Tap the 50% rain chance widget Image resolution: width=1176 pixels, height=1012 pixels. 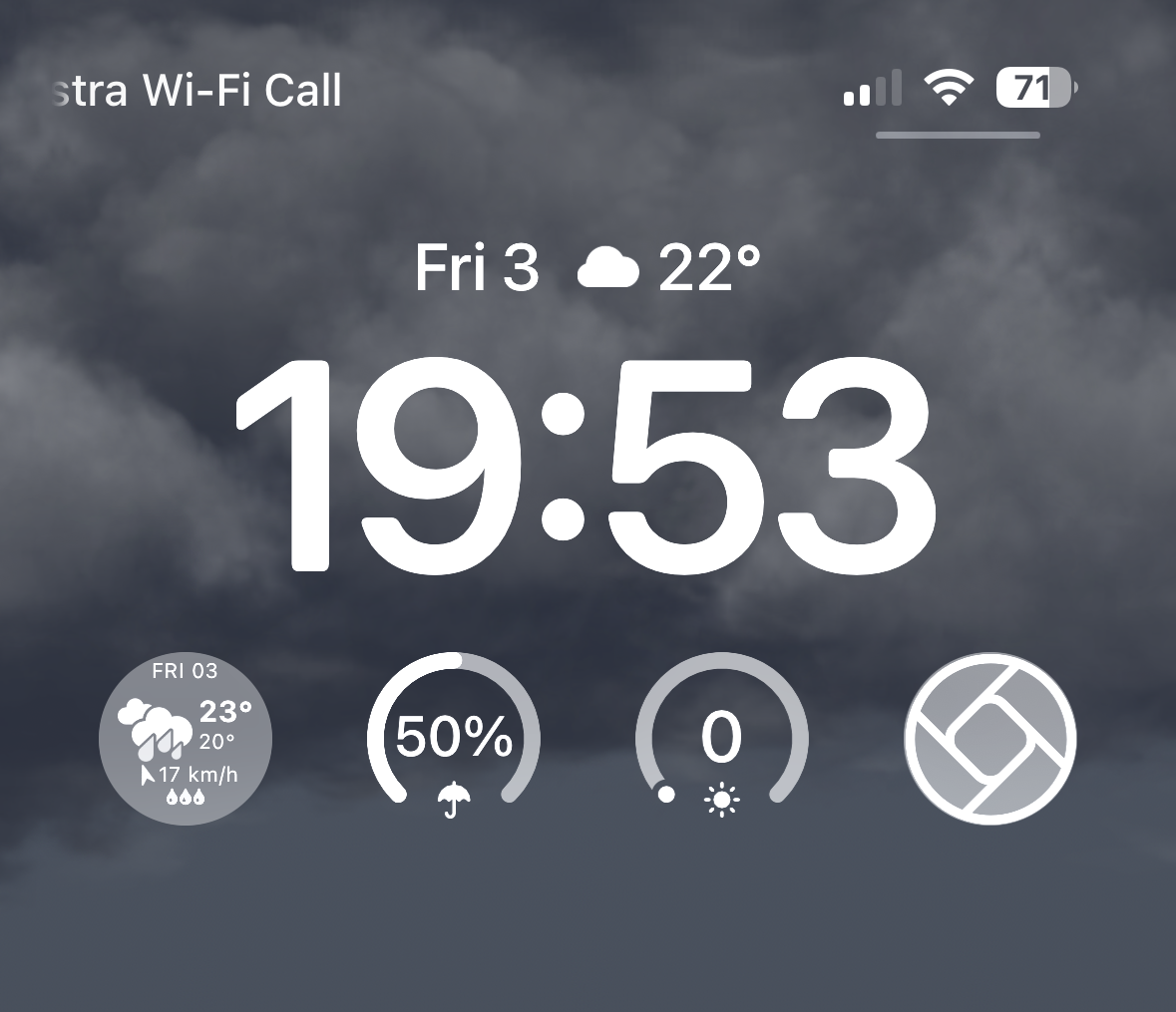(x=454, y=737)
